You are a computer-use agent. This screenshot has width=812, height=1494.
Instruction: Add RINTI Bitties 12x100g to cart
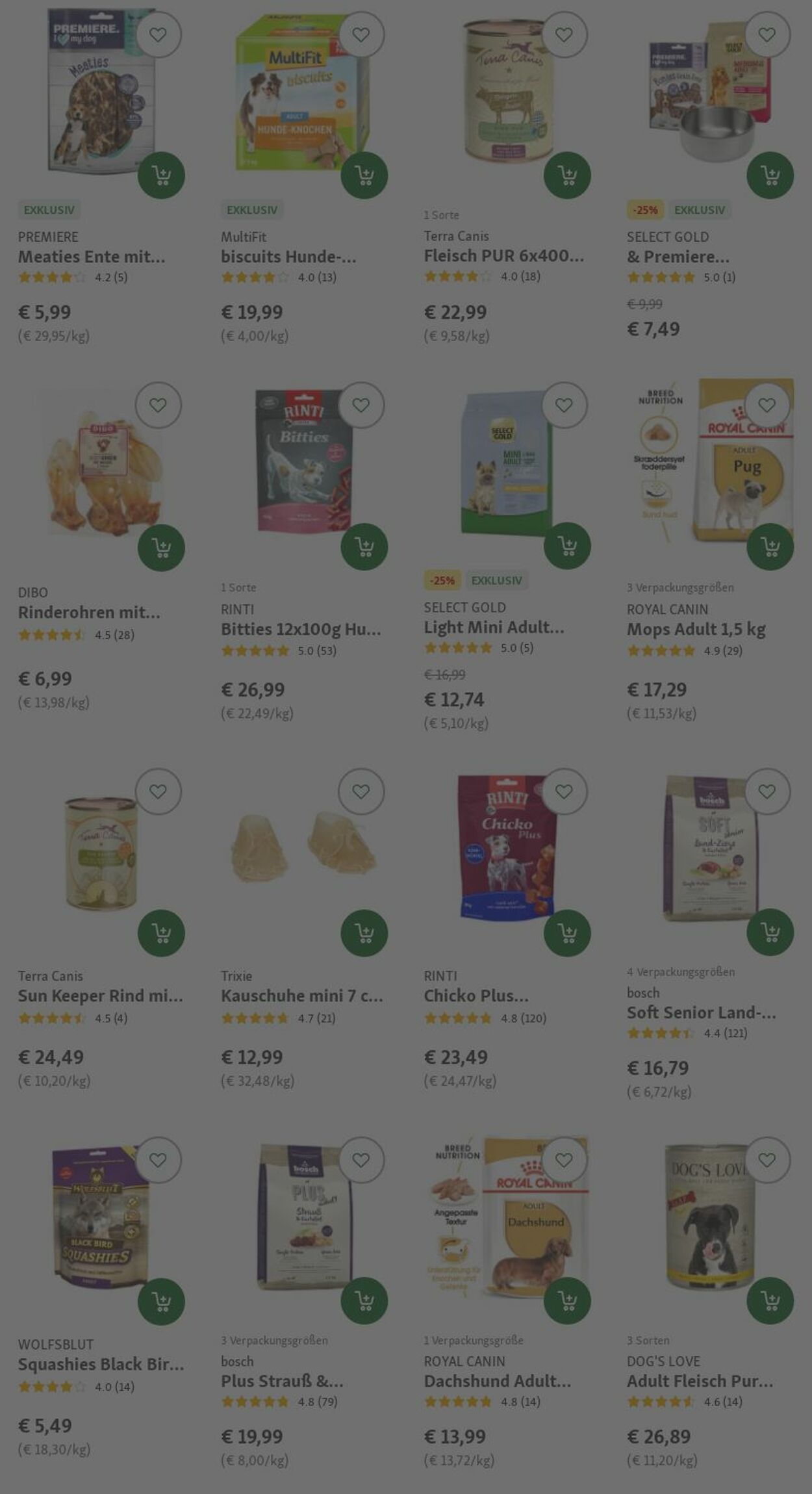point(364,547)
